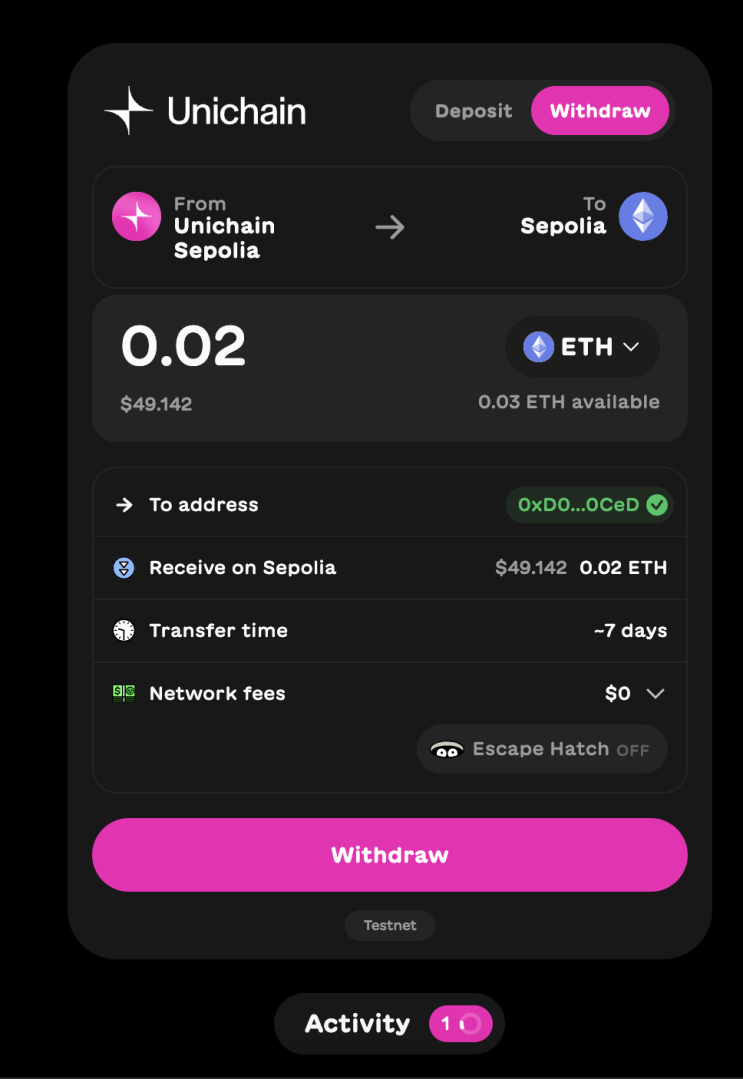The image size is (743, 1079).
Task: Turn on the Escape Hatch toggle
Action: (542, 749)
